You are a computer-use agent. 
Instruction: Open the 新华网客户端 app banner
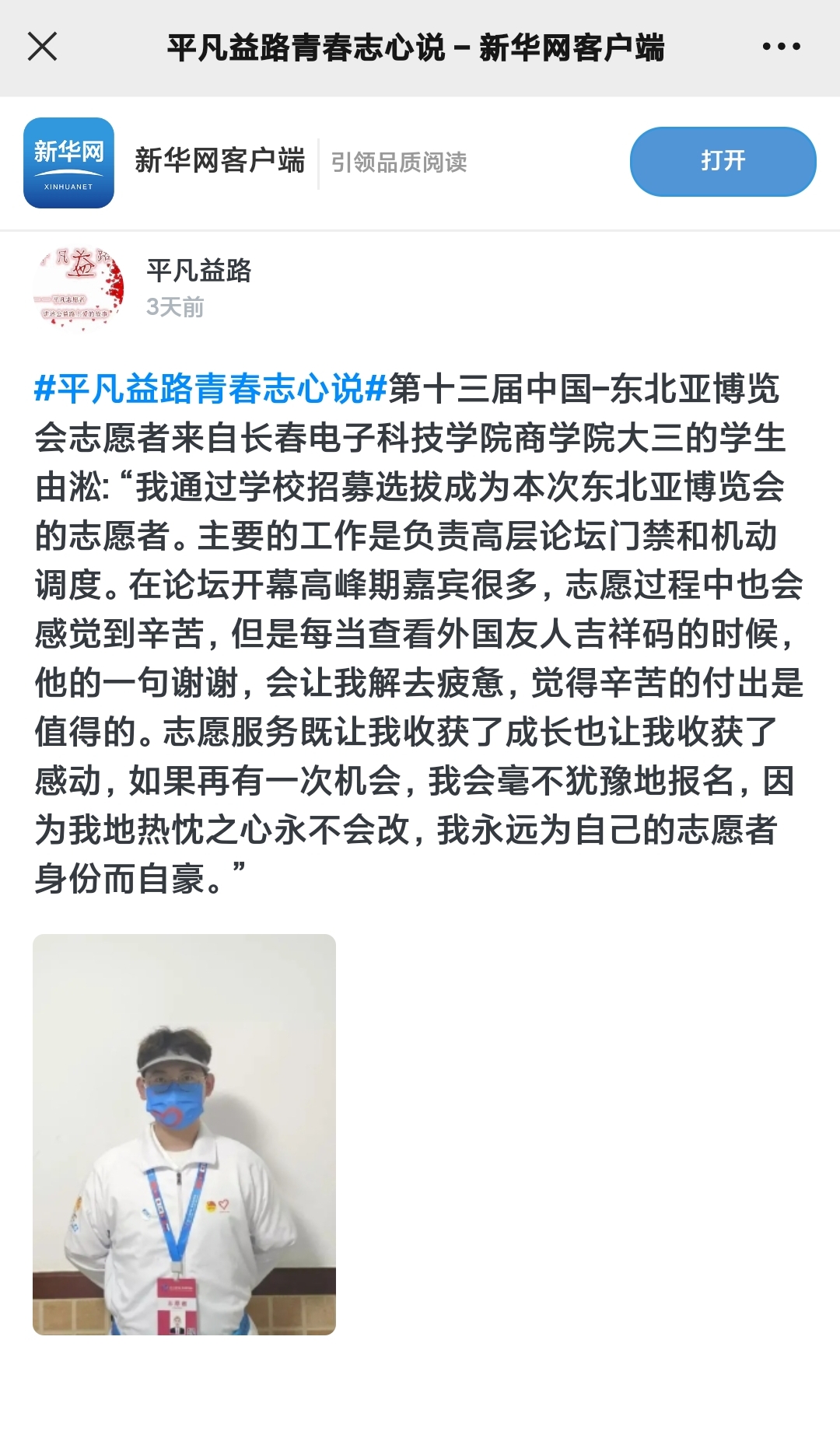point(219,162)
